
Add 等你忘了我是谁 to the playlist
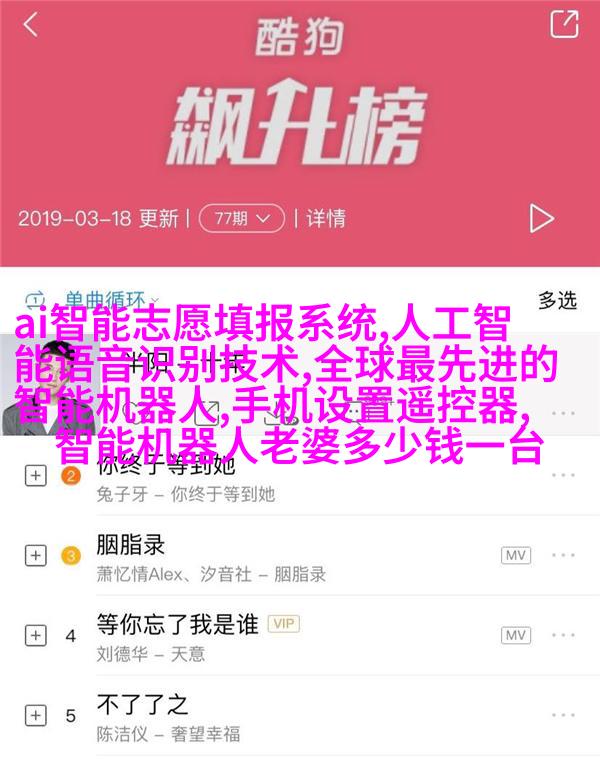pyautogui.click(x=35, y=635)
